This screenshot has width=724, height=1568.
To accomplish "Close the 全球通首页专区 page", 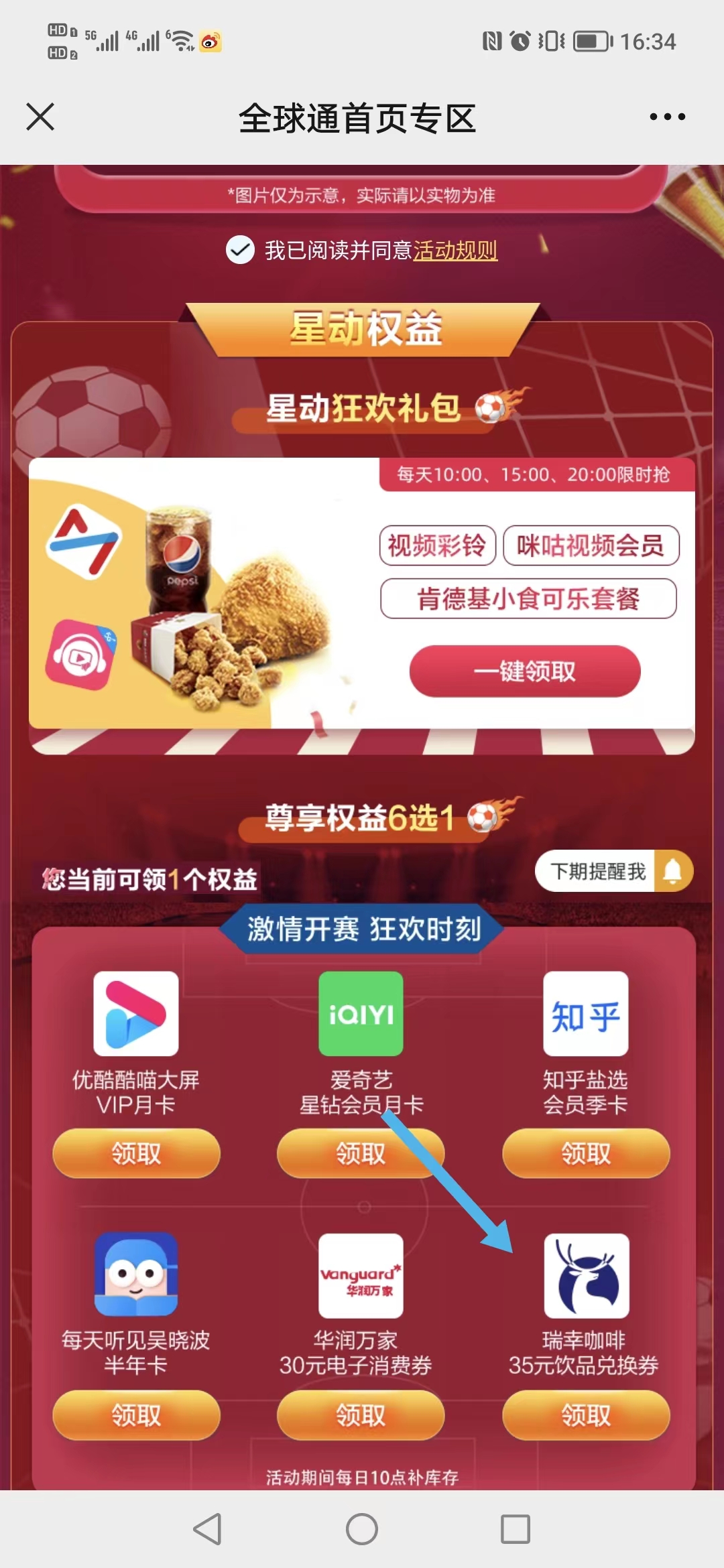I will 40,117.
